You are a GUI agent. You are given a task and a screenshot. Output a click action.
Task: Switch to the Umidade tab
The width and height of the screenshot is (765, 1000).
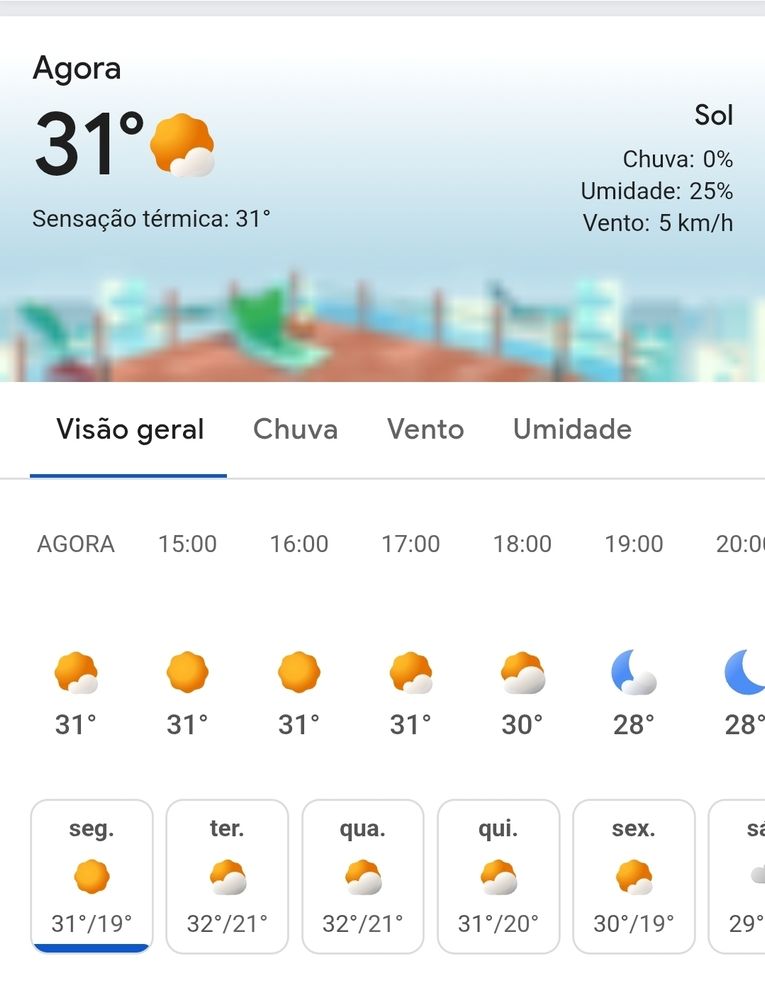click(x=572, y=429)
